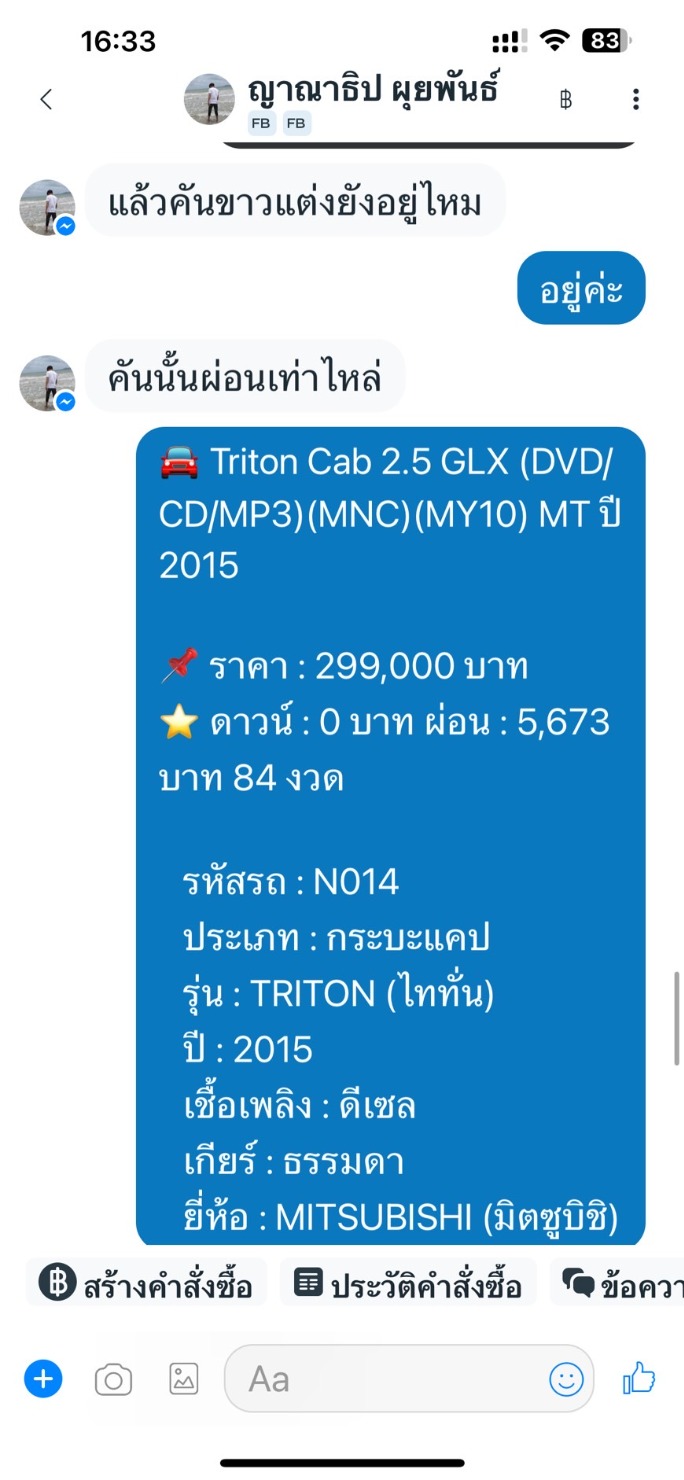Open the camera to take a photo
The width and height of the screenshot is (684, 1480).
pos(113,1381)
